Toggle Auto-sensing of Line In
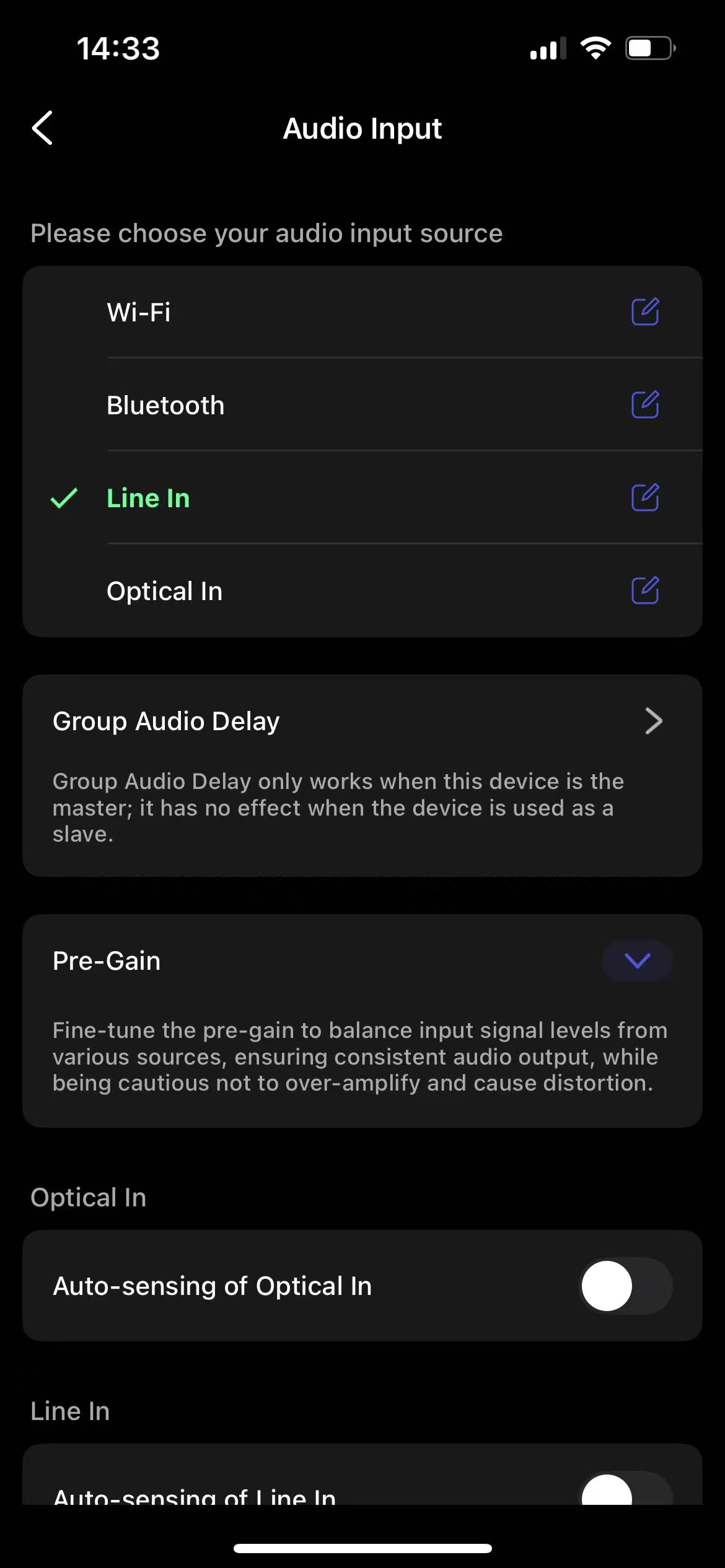 pyautogui.click(x=626, y=1489)
